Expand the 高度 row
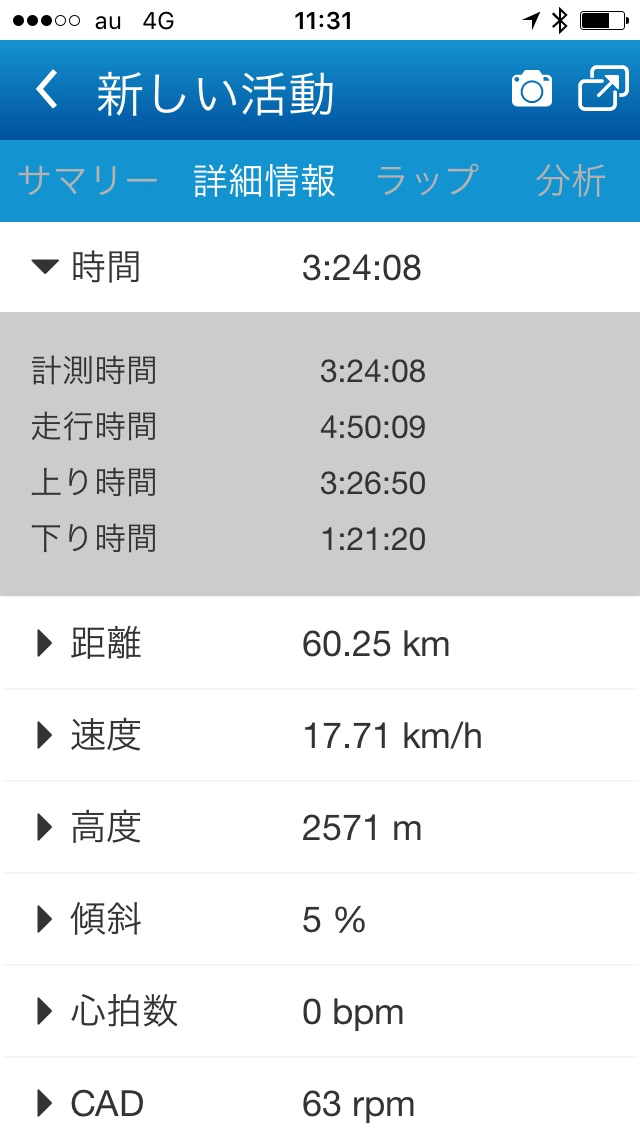640x1136 pixels. click(320, 827)
